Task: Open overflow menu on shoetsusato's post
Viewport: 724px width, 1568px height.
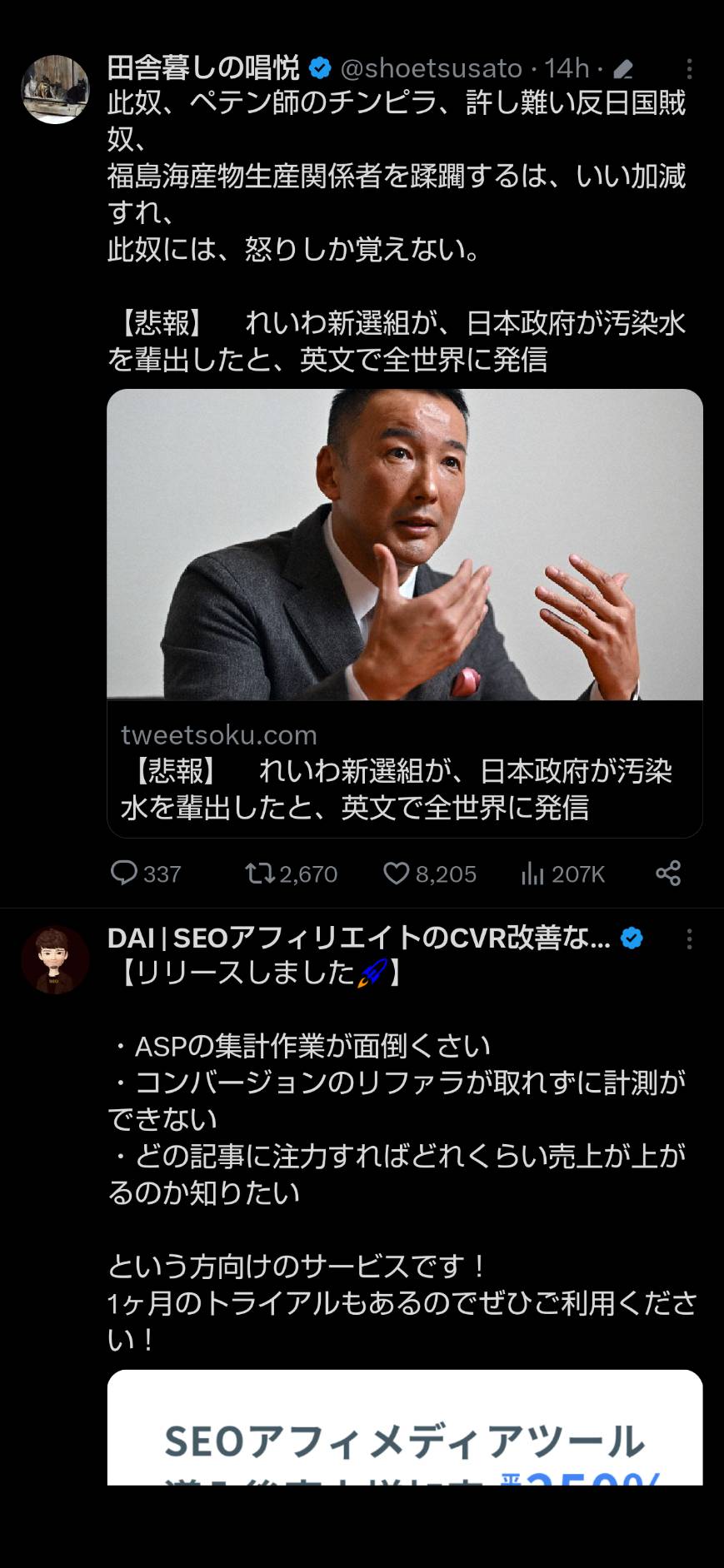Action: (689, 68)
